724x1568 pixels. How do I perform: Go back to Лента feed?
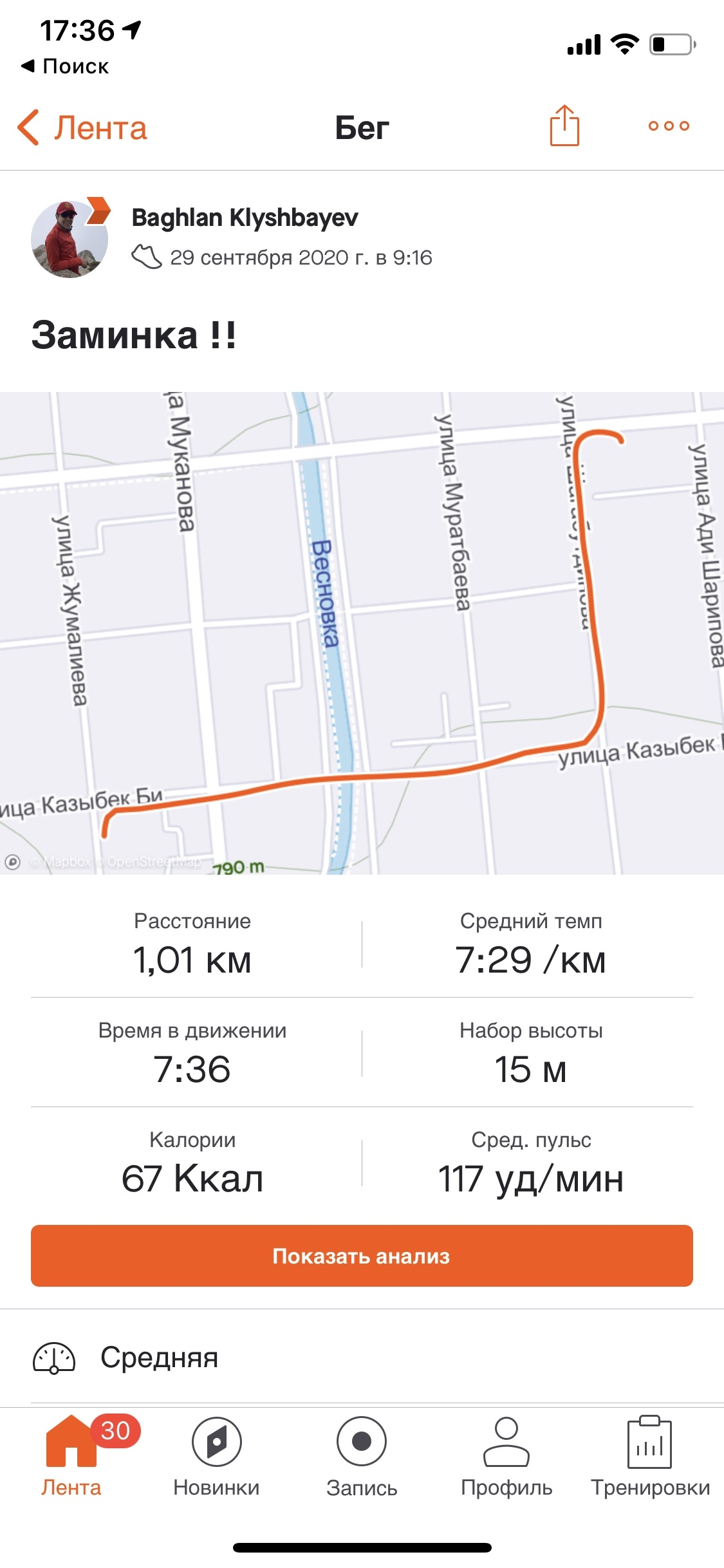point(82,127)
